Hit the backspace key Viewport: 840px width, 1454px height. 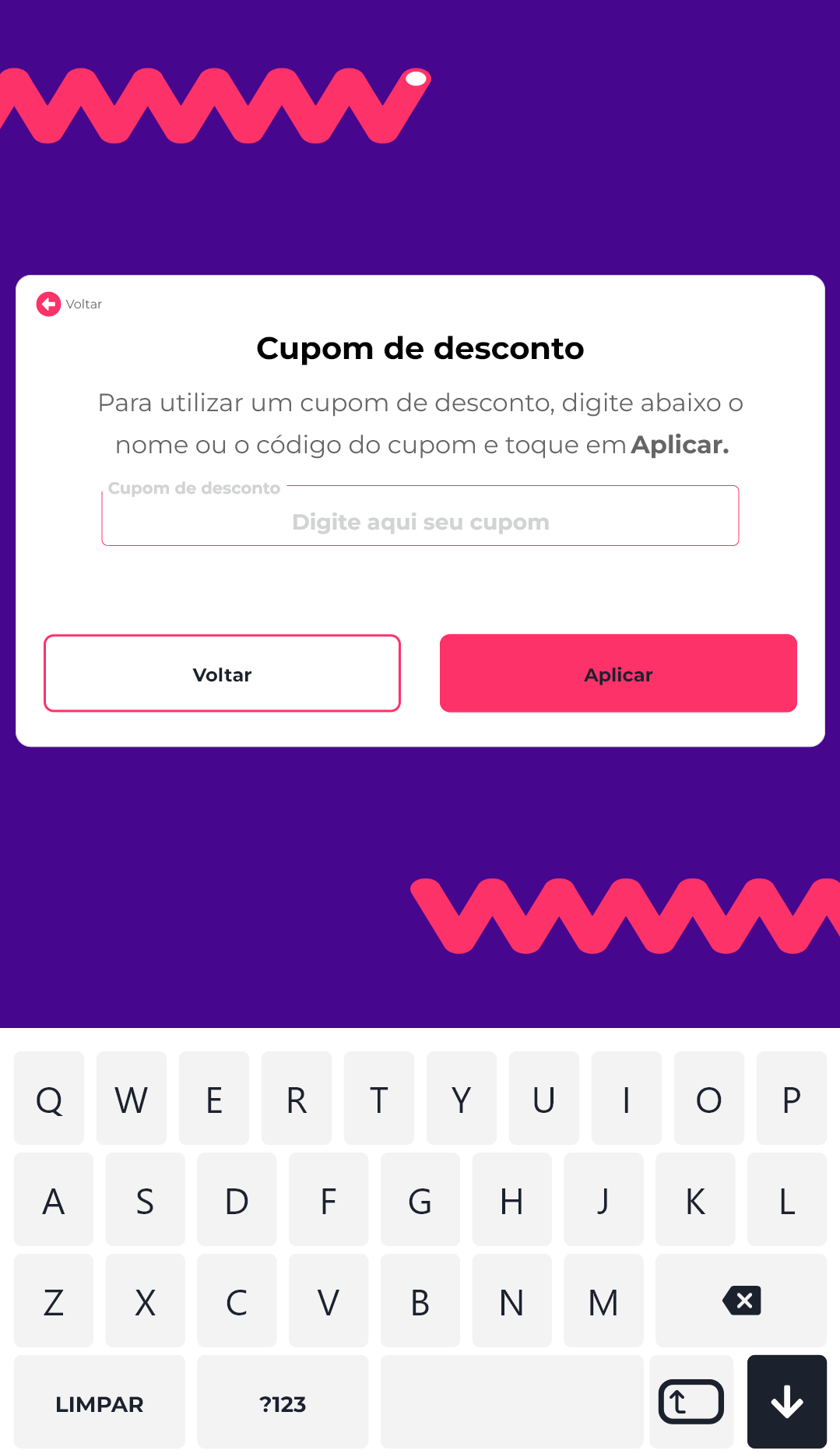pyautogui.click(x=740, y=1301)
